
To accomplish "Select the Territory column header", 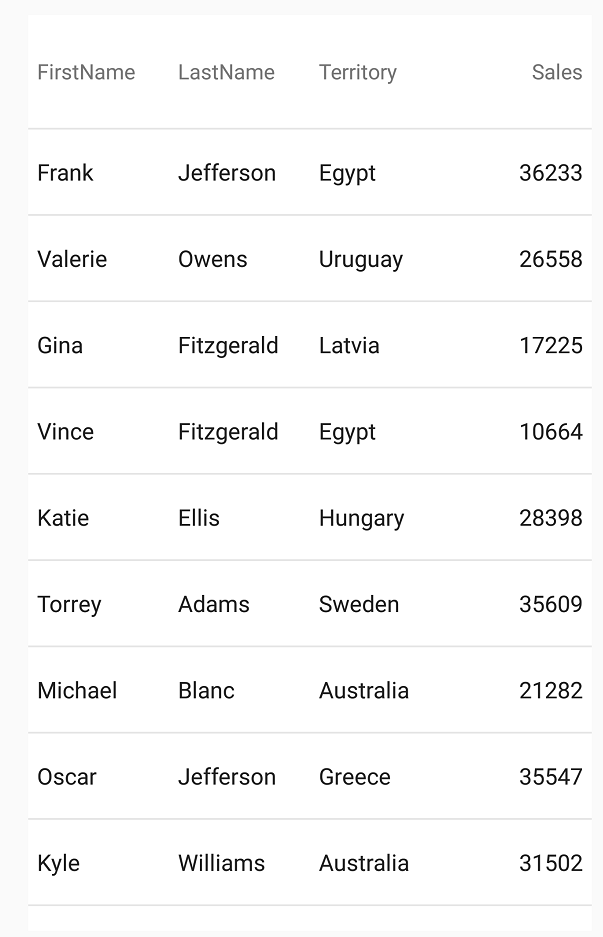I will (358, 72).
